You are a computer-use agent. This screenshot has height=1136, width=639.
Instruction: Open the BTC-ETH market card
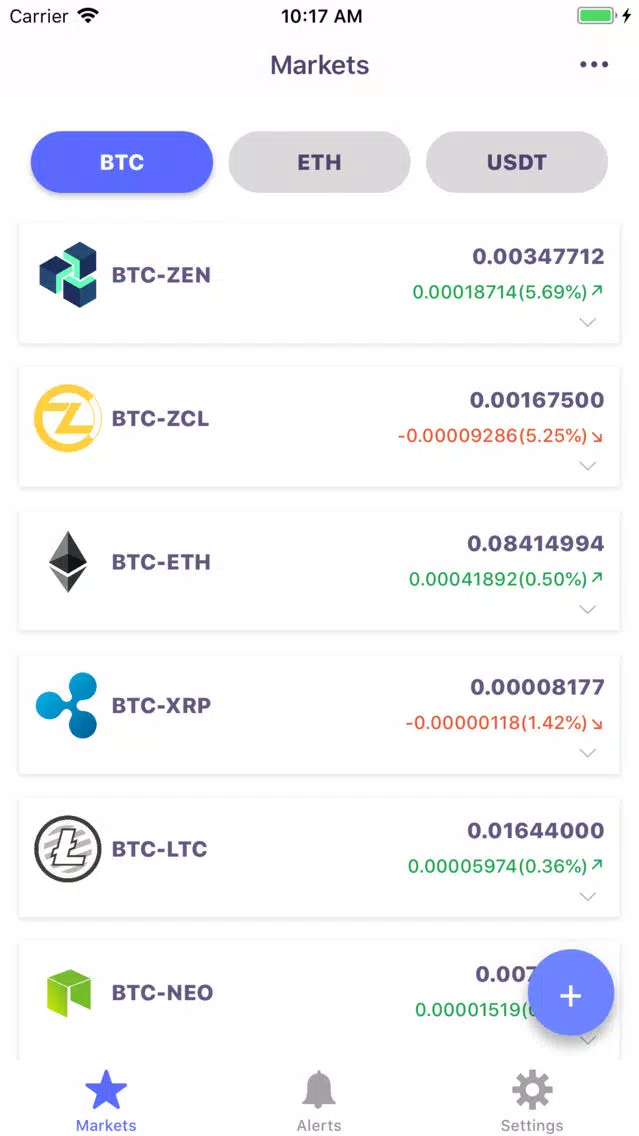click(x=320, y=570)
